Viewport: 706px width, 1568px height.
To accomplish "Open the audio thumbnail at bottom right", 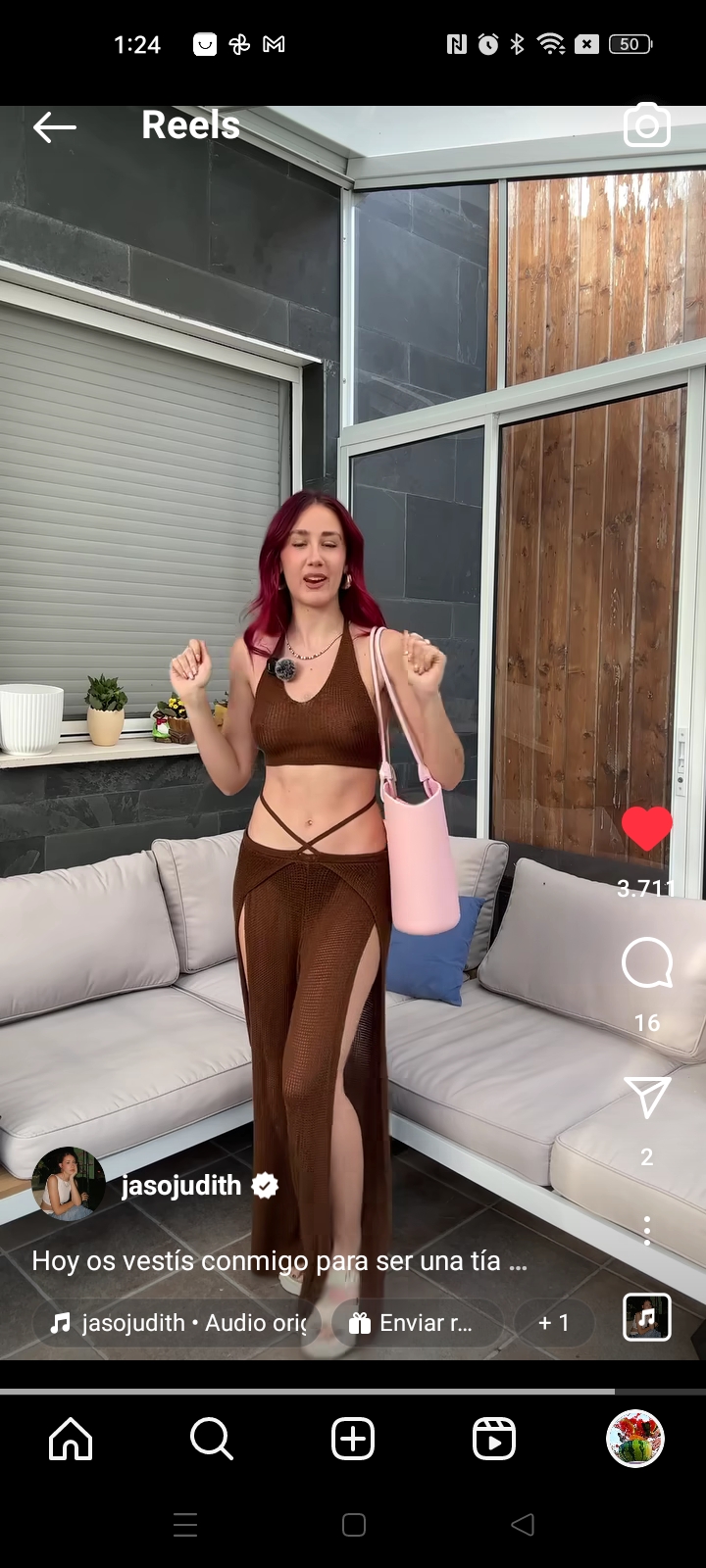I will click(646, 1317).
